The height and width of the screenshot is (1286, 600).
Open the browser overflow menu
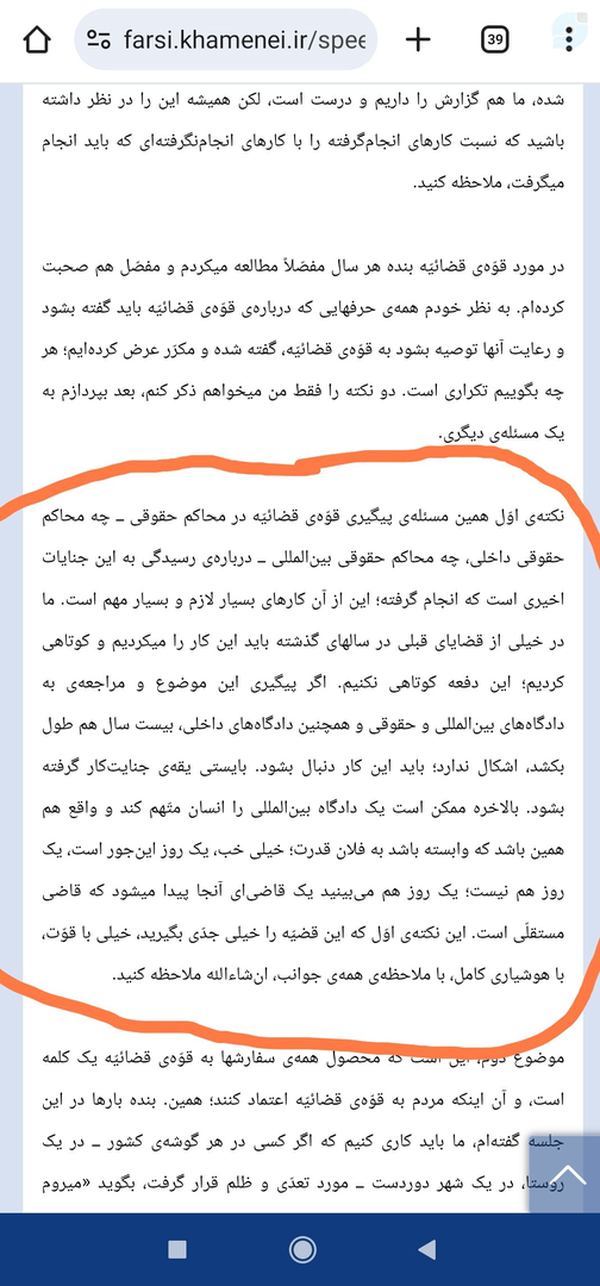(569, 40)
